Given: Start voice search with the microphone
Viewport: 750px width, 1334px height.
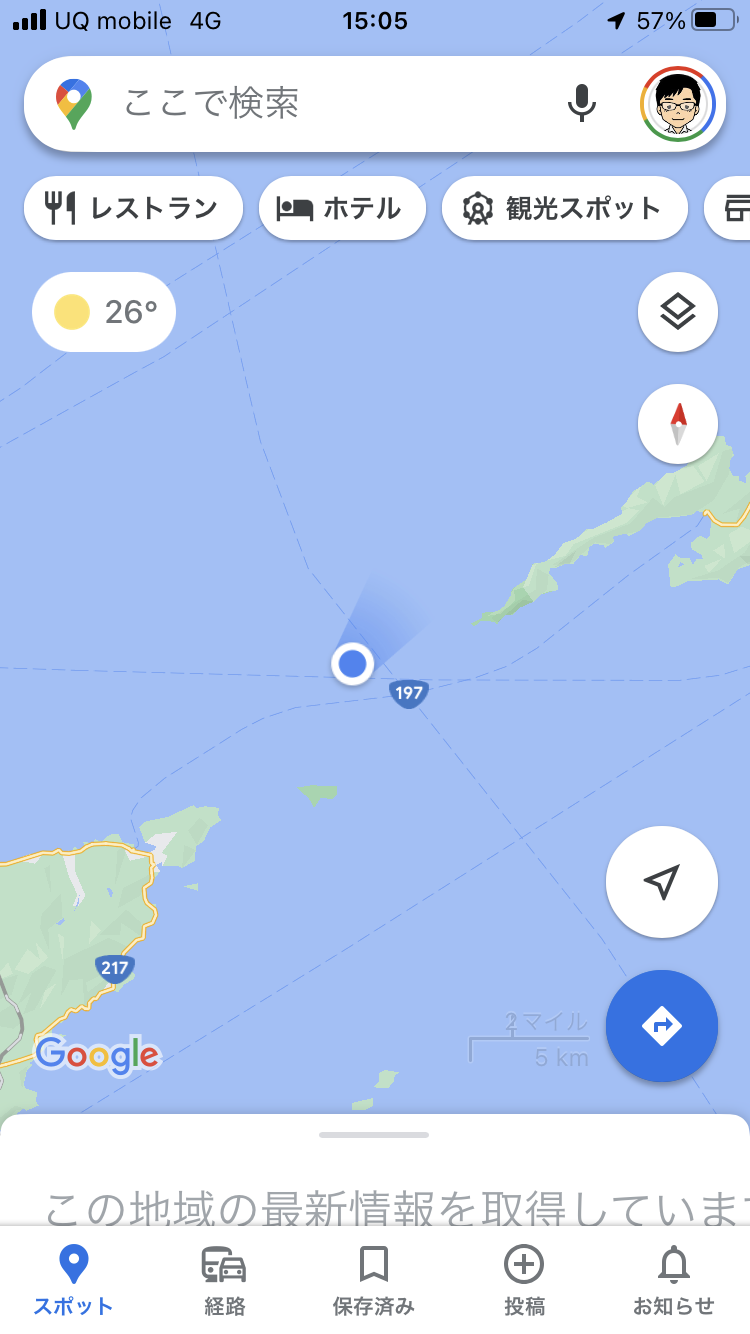Looking at the screenshot, I should click(x=582, y=103).
